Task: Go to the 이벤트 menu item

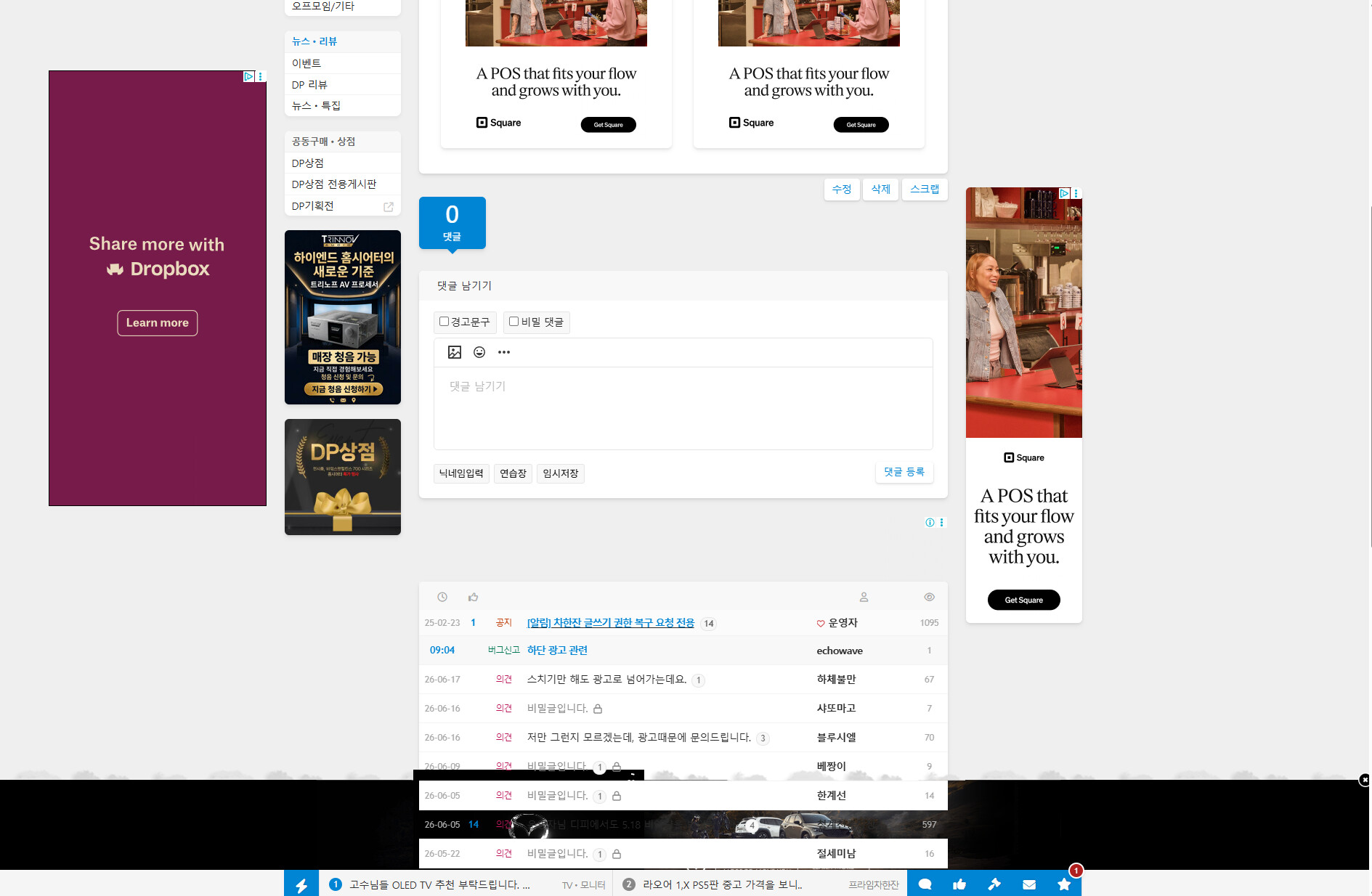Action: (x=307, y=63)
